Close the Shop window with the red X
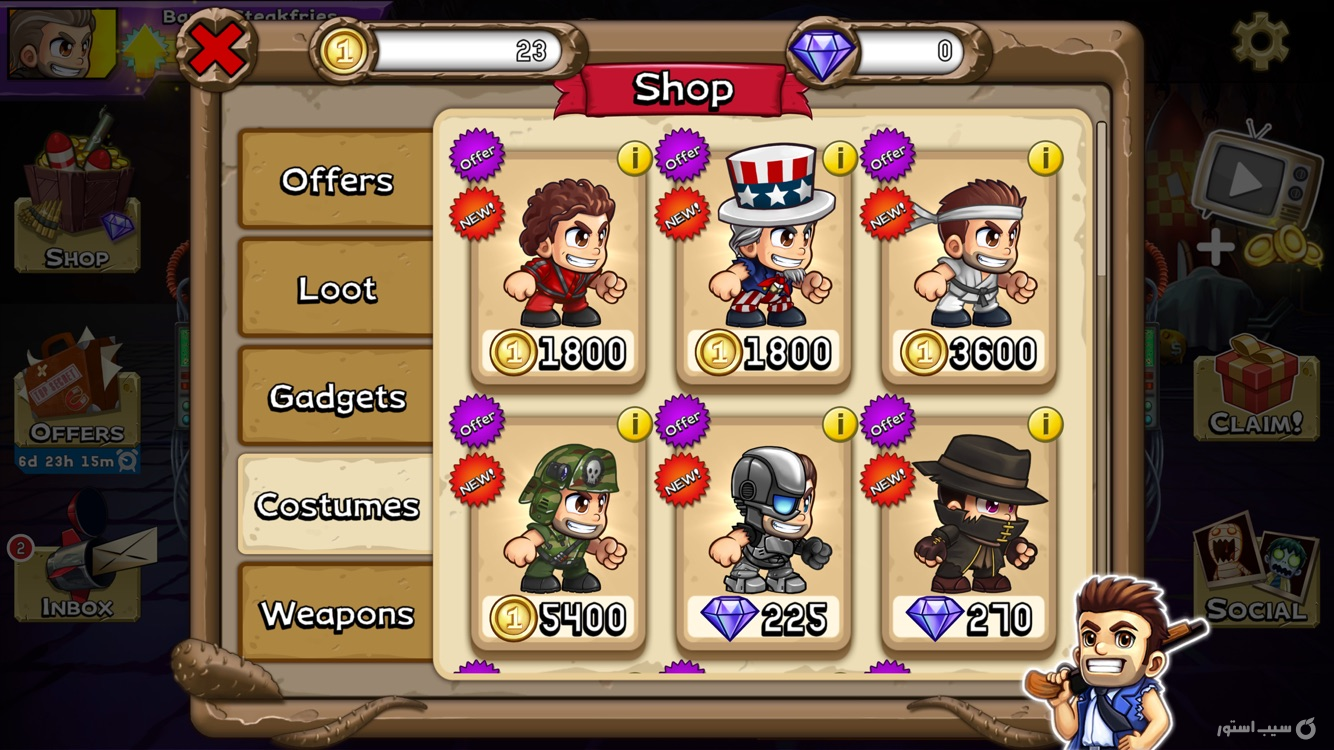 [217, 50]
